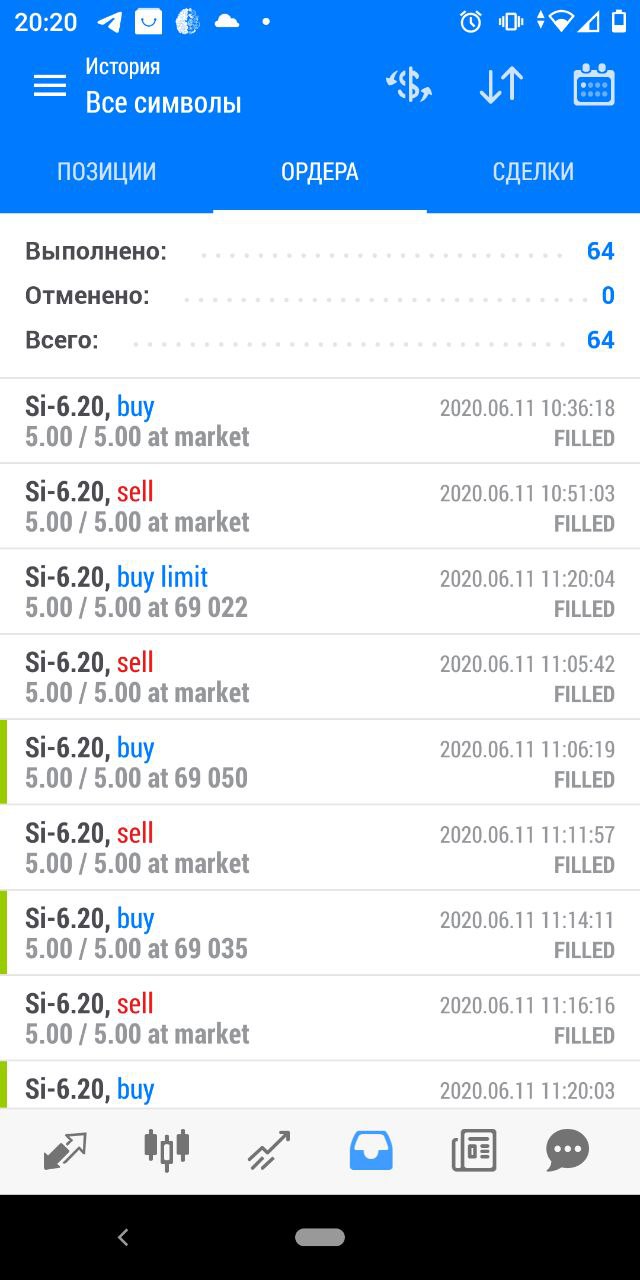Open the sell order from 10:51:03
640x1280 pixels.
pyautogui.click(x=320, y=506)
